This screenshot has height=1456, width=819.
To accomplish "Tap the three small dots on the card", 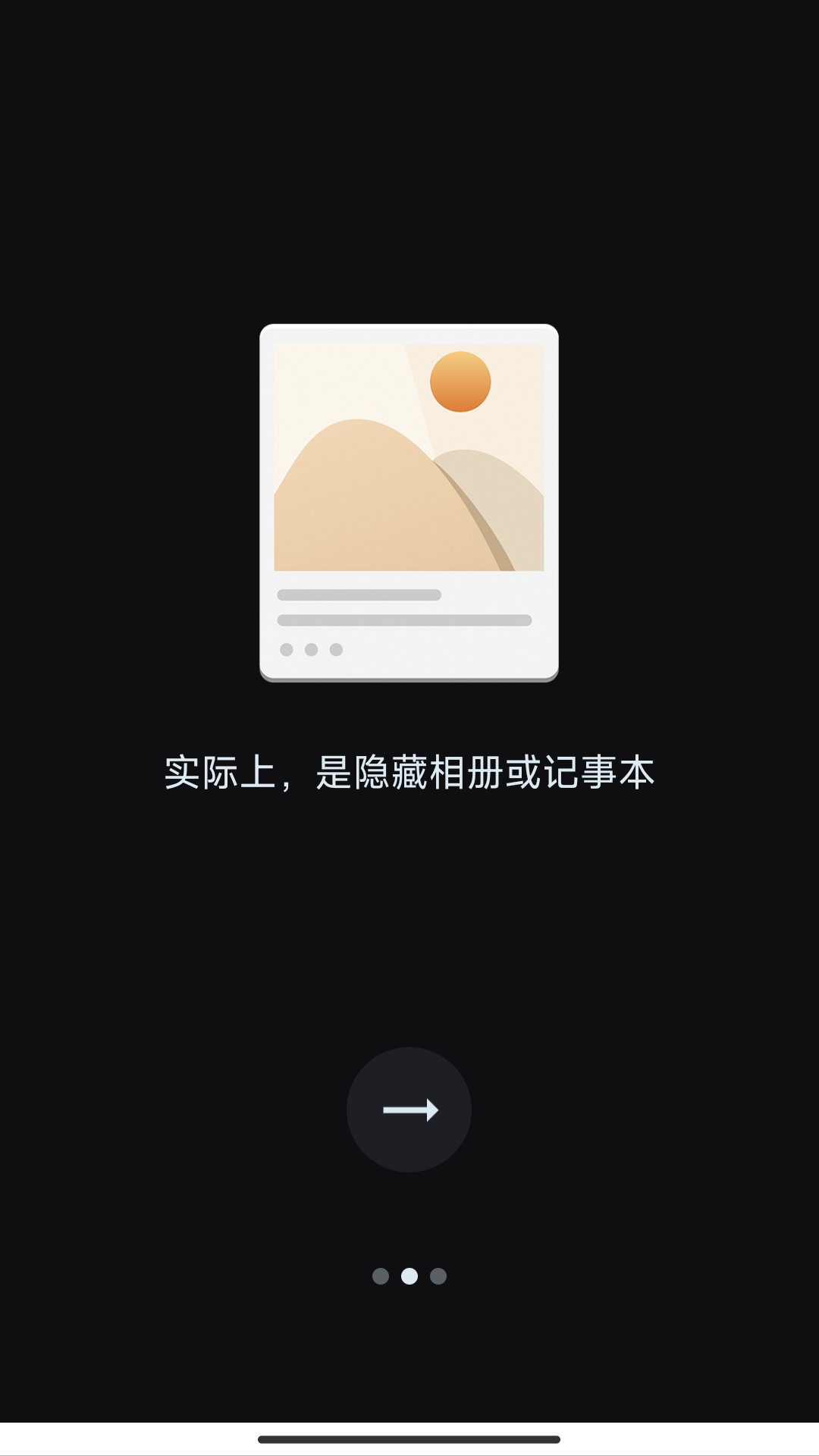I will tap(309, 648).
